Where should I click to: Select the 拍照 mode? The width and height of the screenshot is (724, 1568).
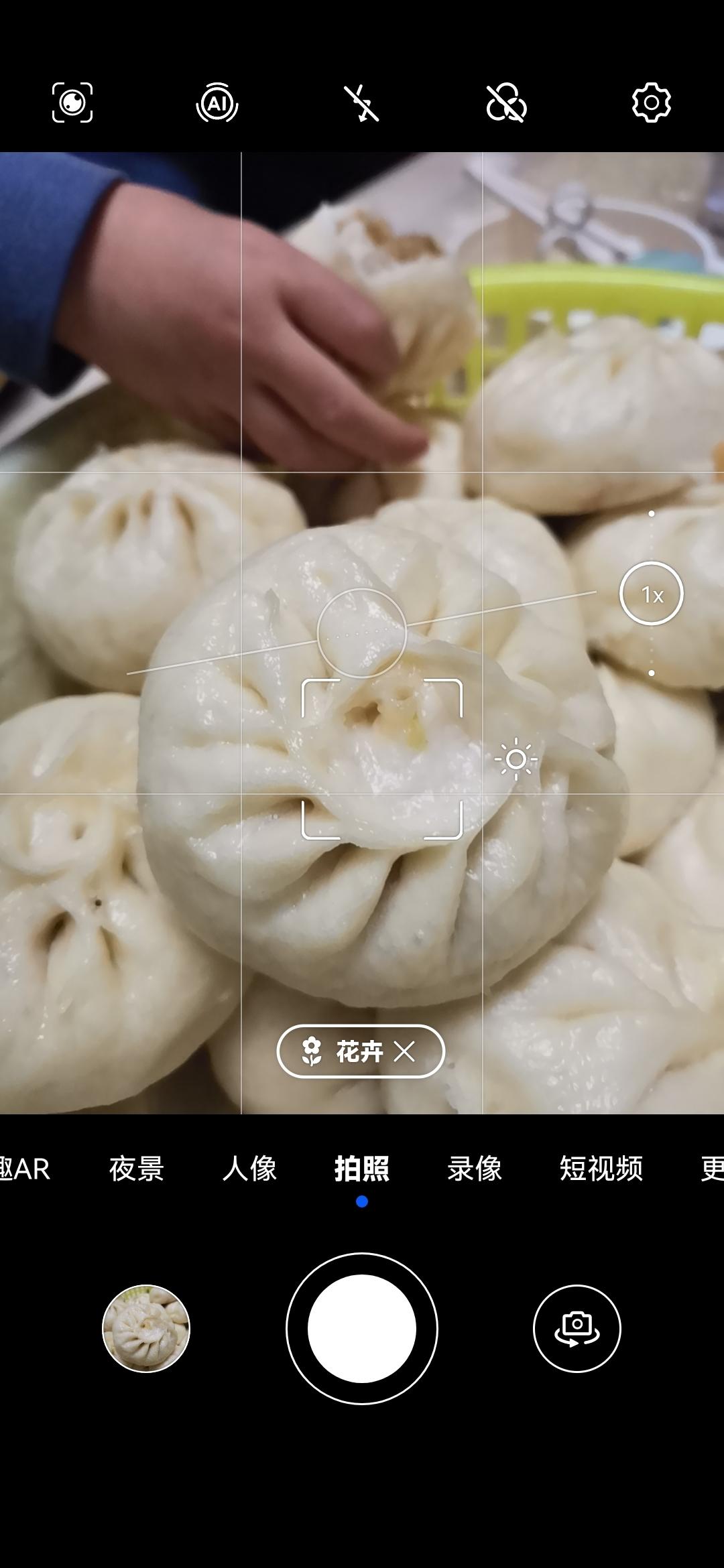pyautogui.click(x=362, y=1169)
